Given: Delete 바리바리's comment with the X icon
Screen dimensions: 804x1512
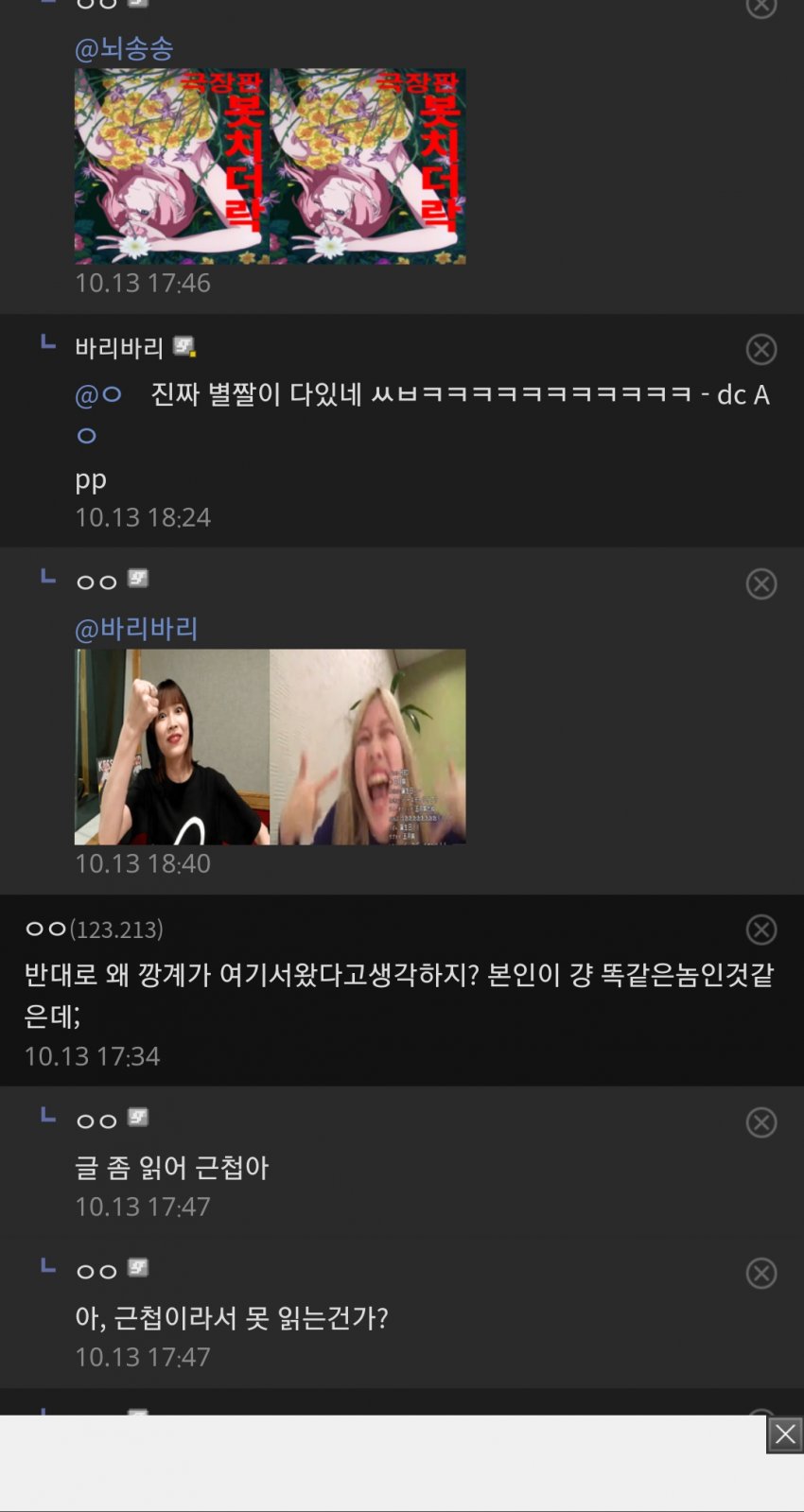Looking at the screenshot, I should [760, 350].
